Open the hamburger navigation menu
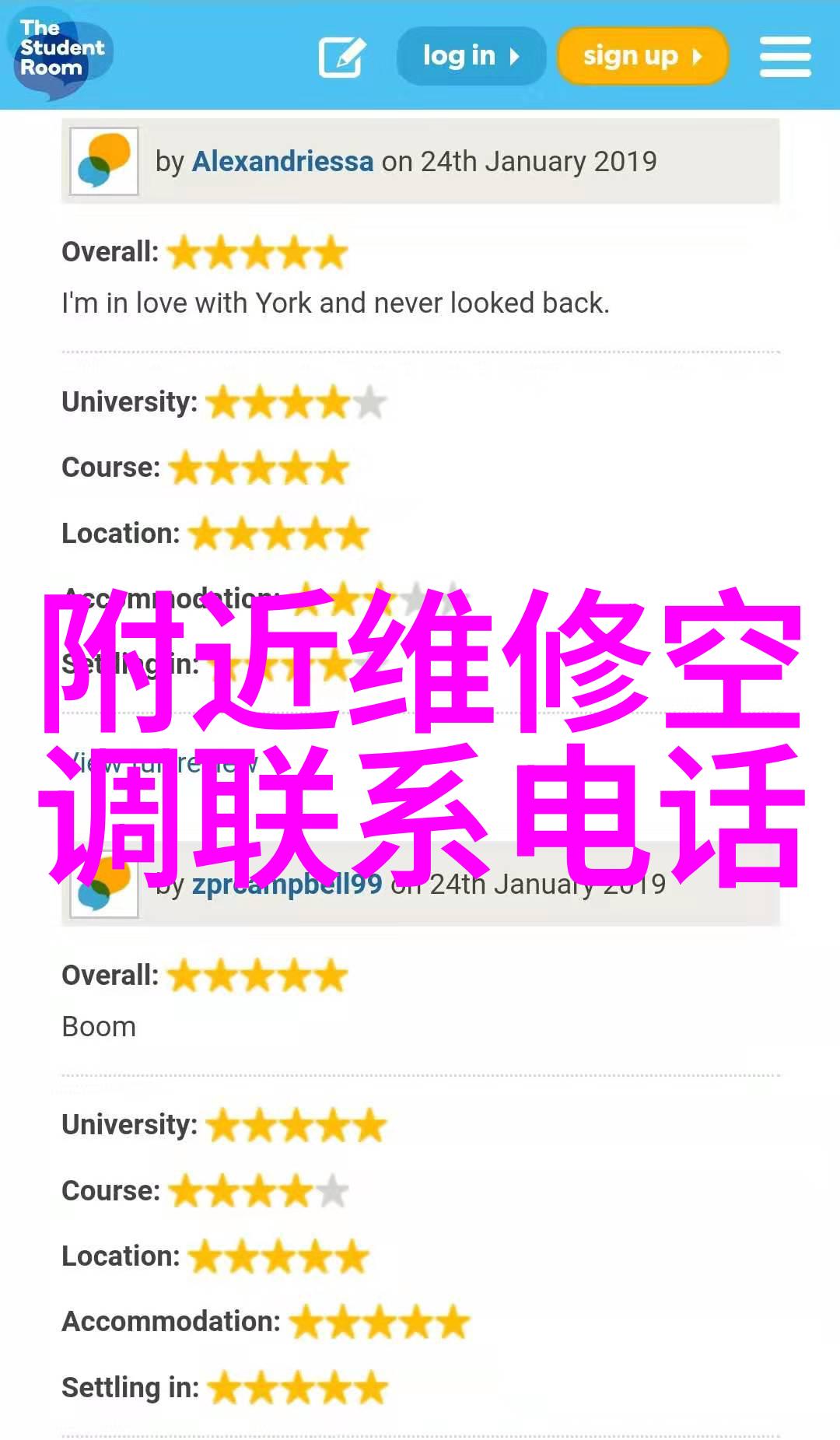 click(x=785, y=57)
